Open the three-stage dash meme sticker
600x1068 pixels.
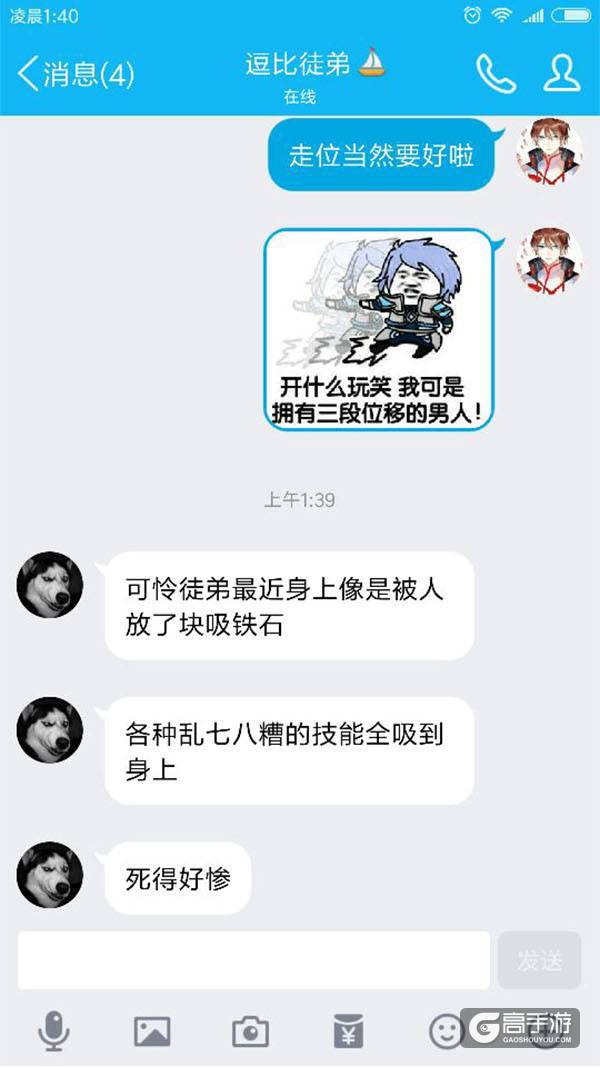380,330
